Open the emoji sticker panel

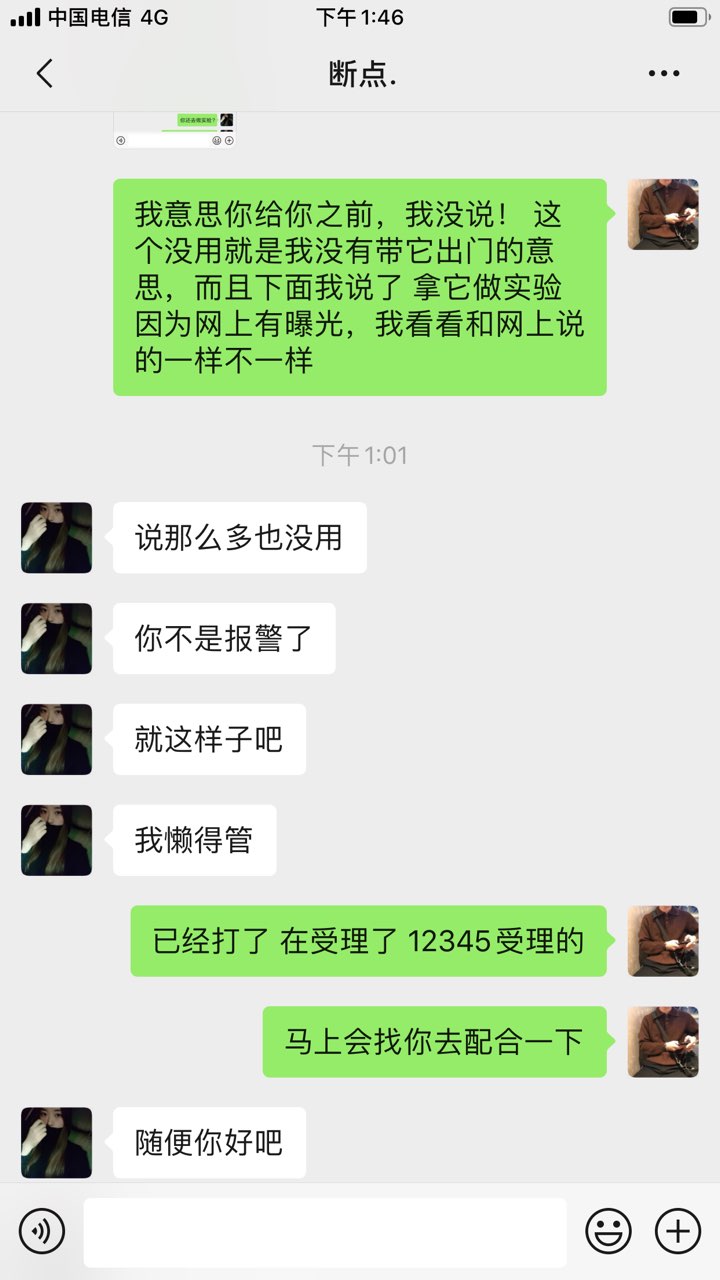pyautogui.click(x=608, y=1231)
